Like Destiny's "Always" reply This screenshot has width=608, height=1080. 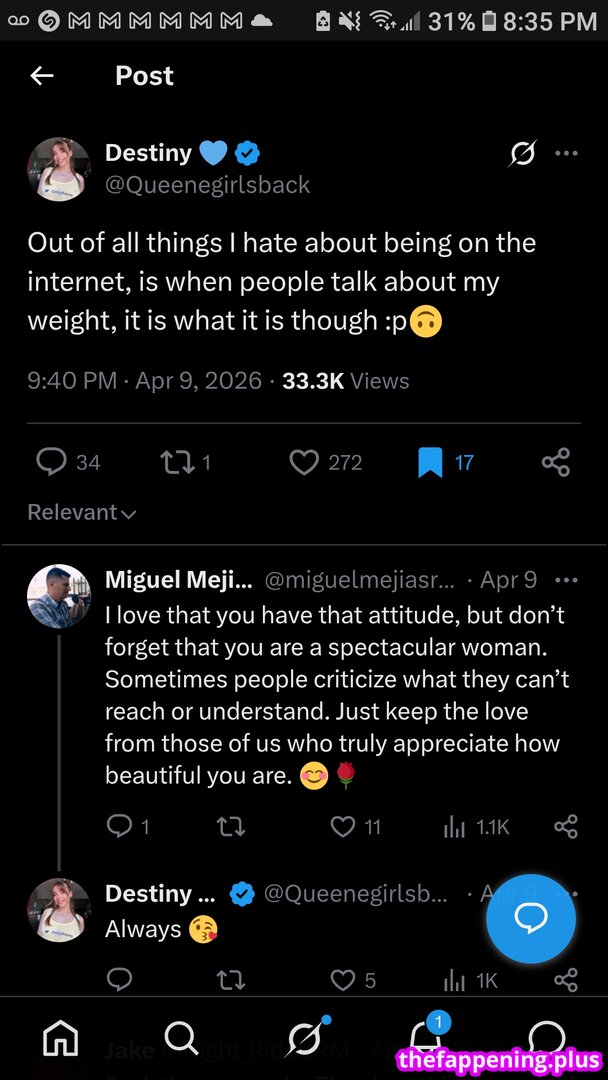pos(343,980)
